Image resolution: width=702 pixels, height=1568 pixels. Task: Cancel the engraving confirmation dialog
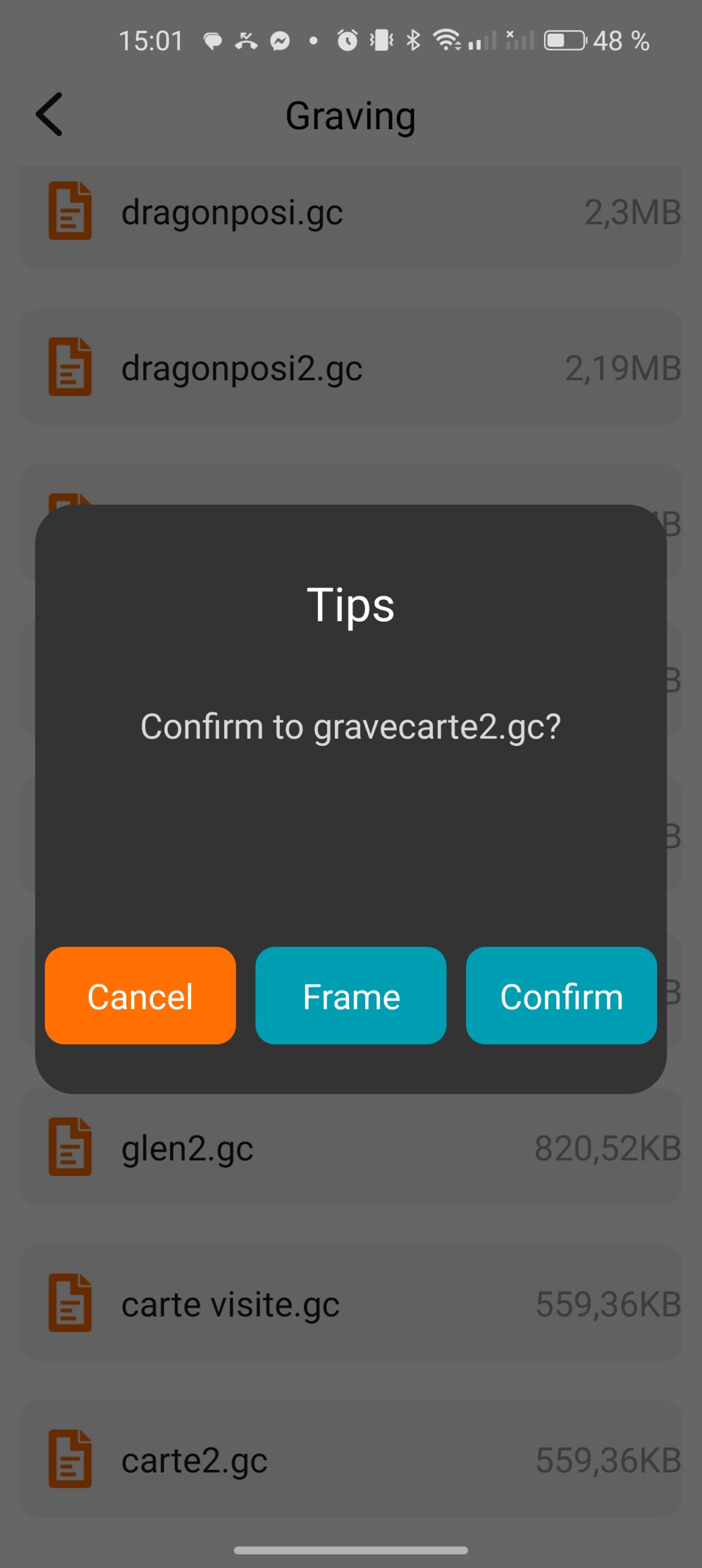click(x=140, y=995)
